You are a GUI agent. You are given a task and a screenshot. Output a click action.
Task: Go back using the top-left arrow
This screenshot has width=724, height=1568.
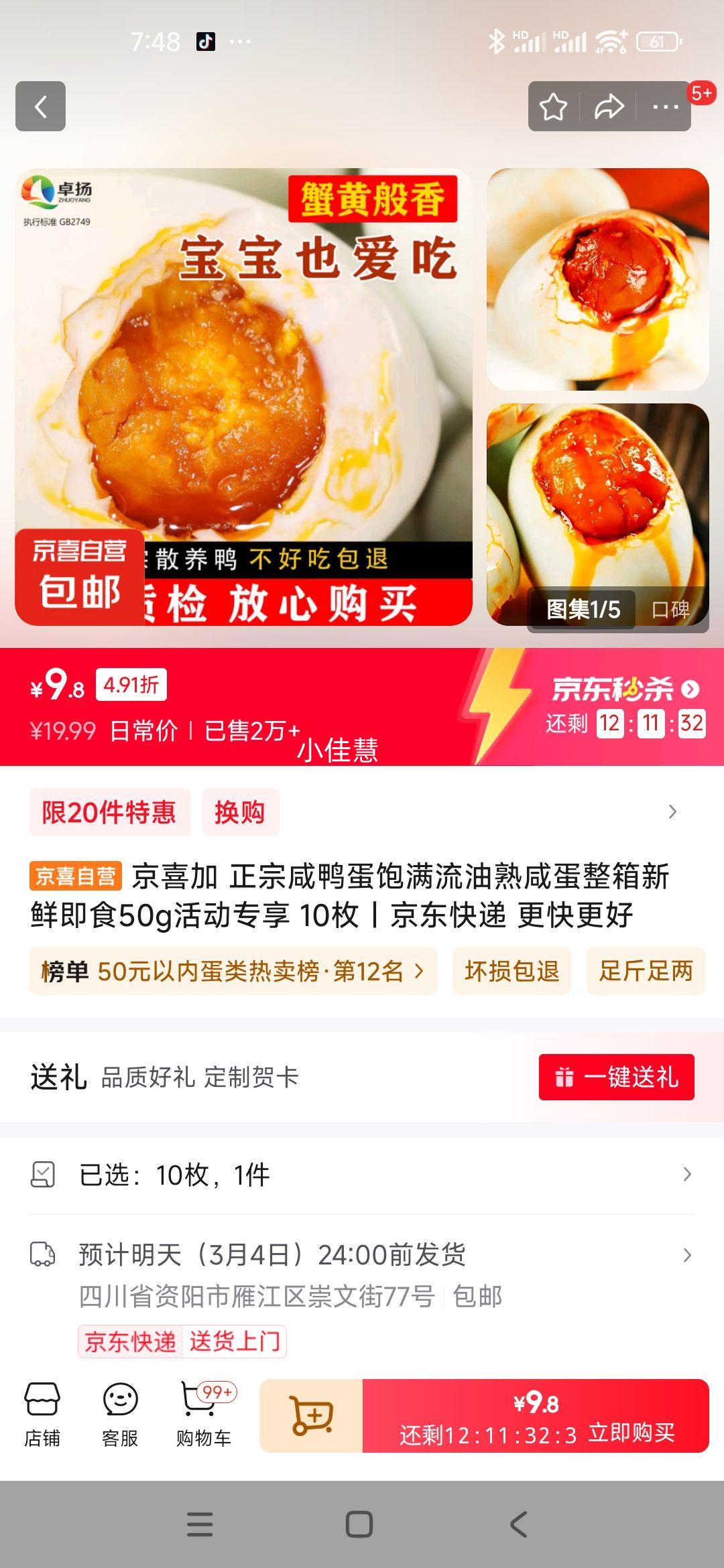point(40,107)
